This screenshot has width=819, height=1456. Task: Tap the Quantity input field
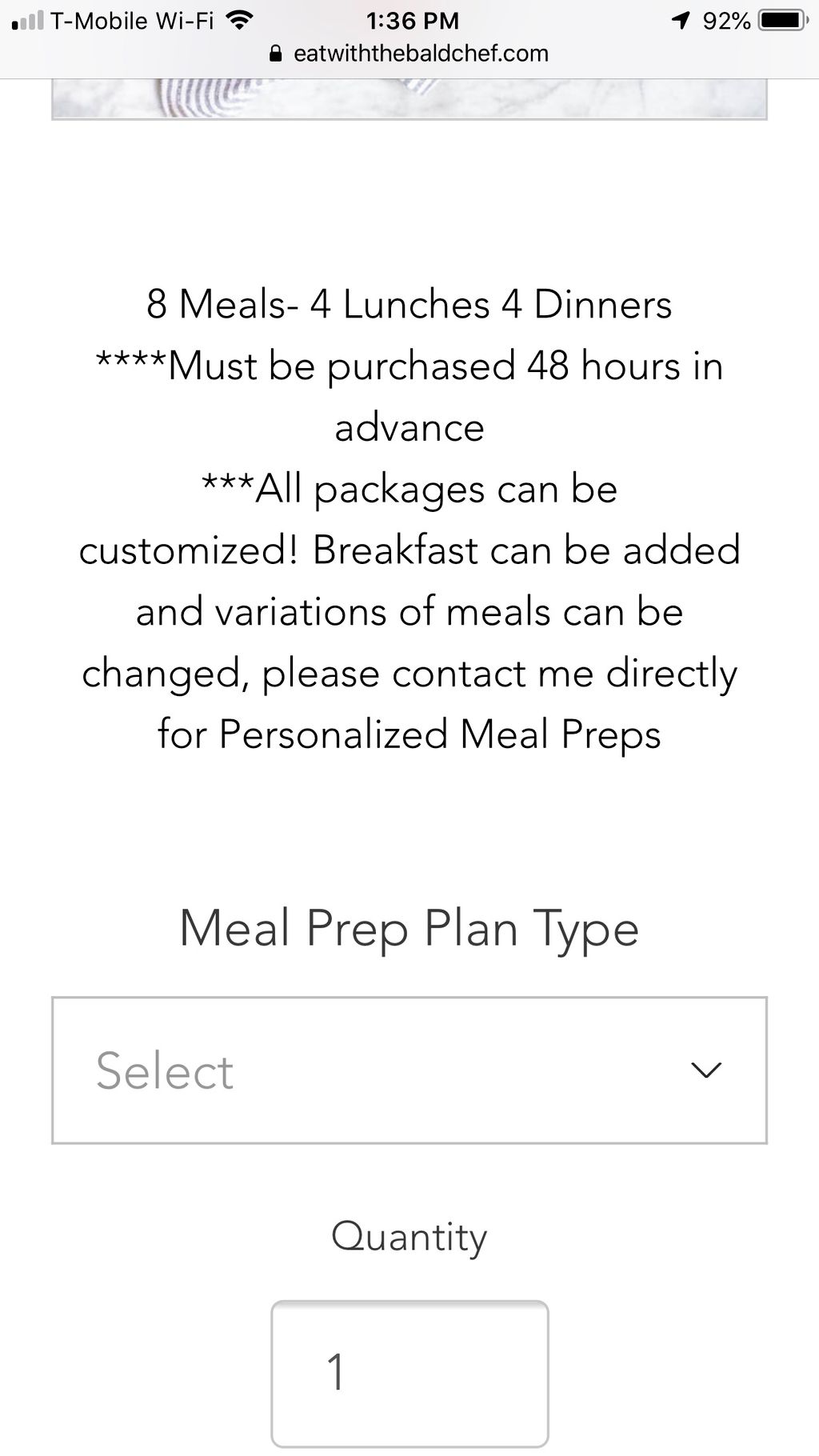(x=409, y=1372)
